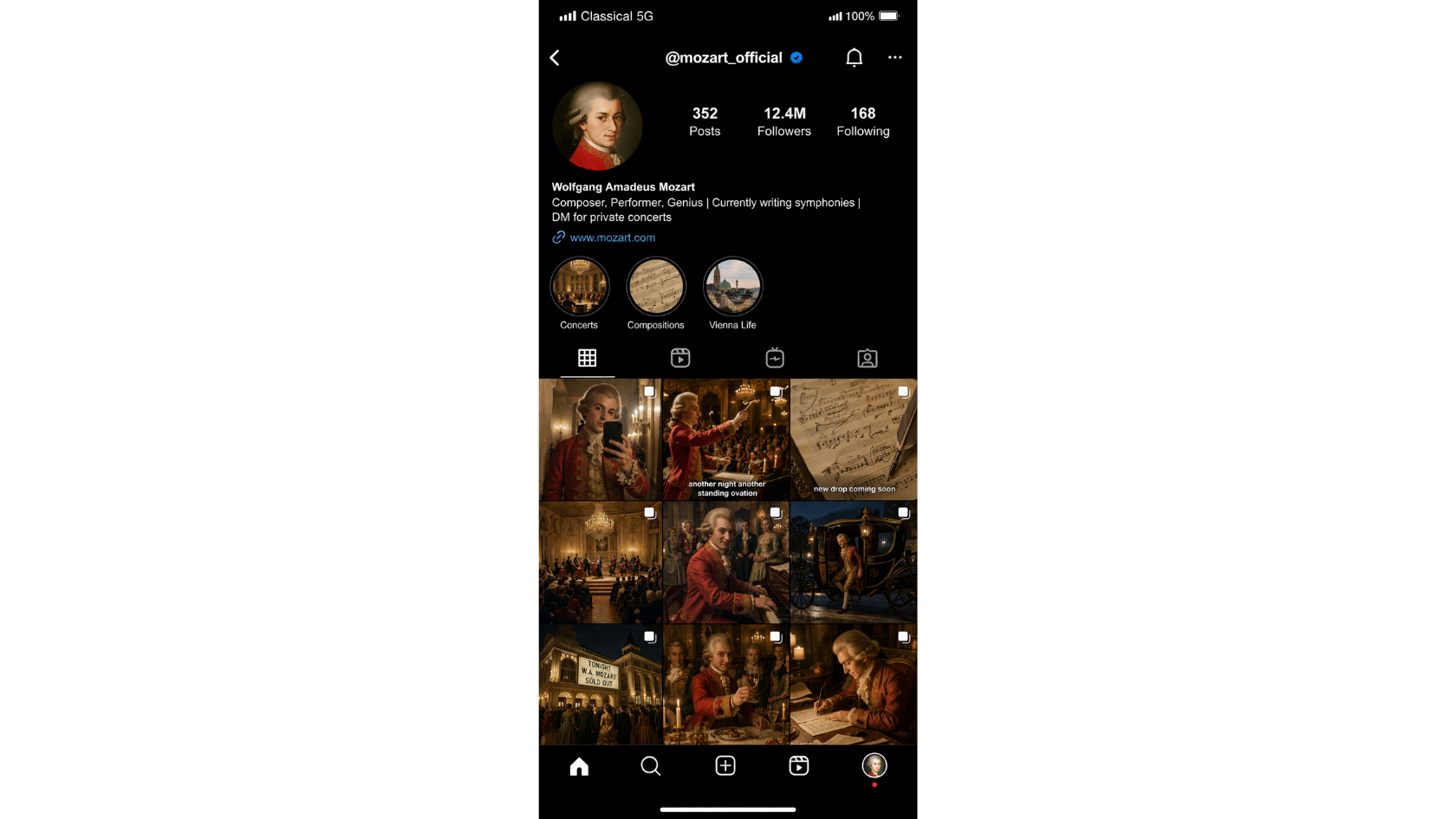Open the 'new drop coming soon' post

tap(854, 439)
